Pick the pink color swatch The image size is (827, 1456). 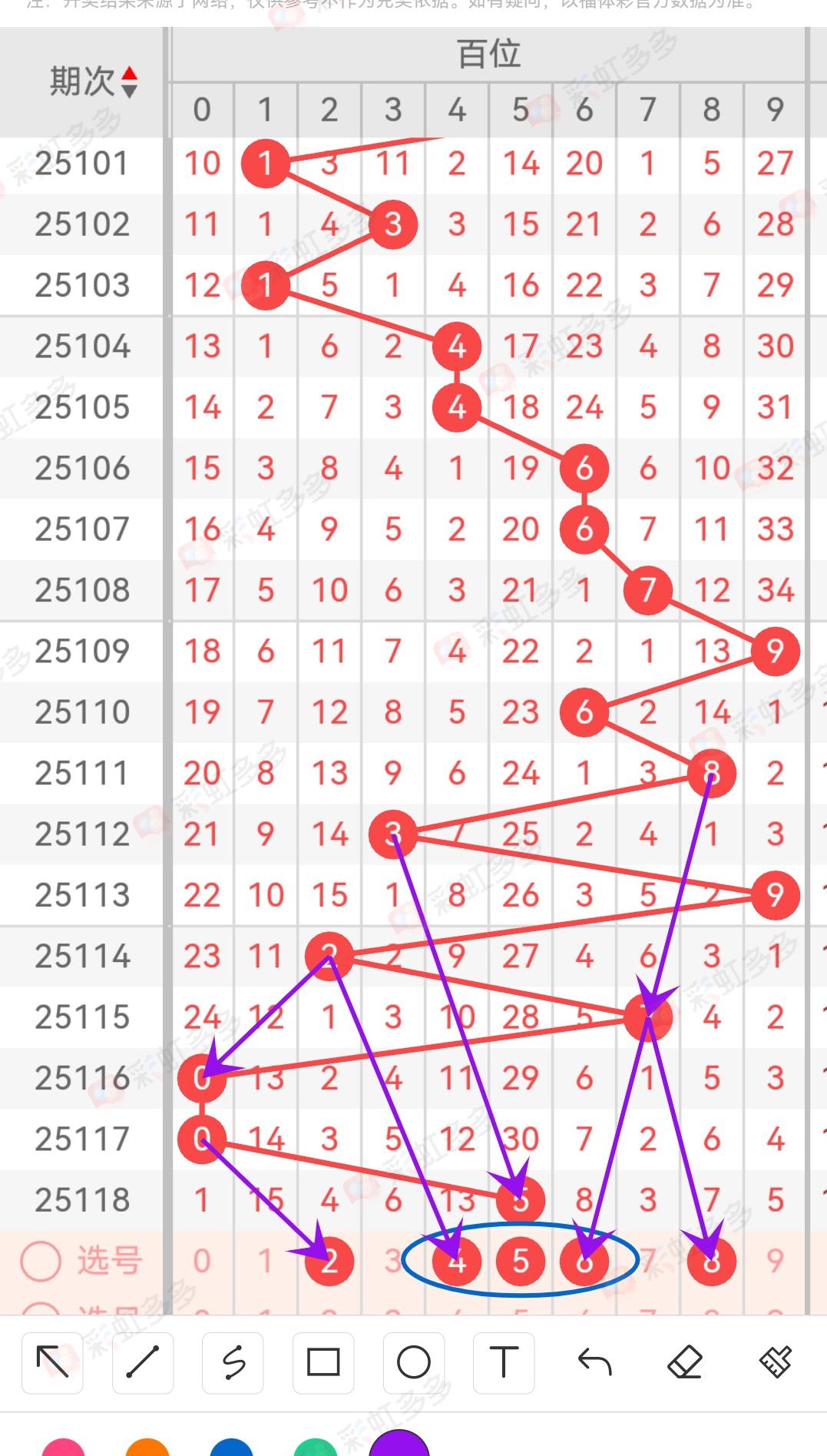pos(64,1448)
